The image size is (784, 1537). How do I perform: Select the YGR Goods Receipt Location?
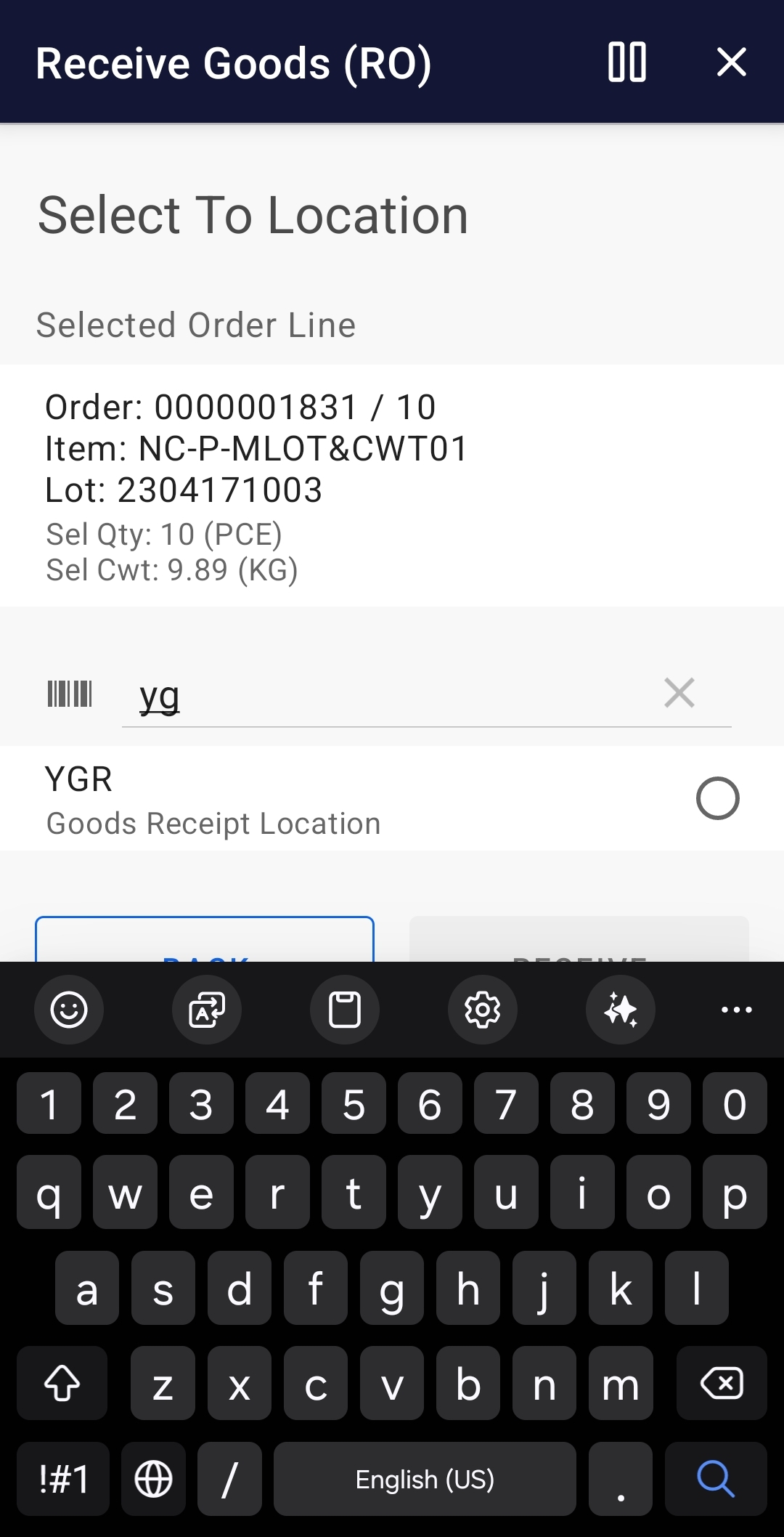[x=718, y=798]
